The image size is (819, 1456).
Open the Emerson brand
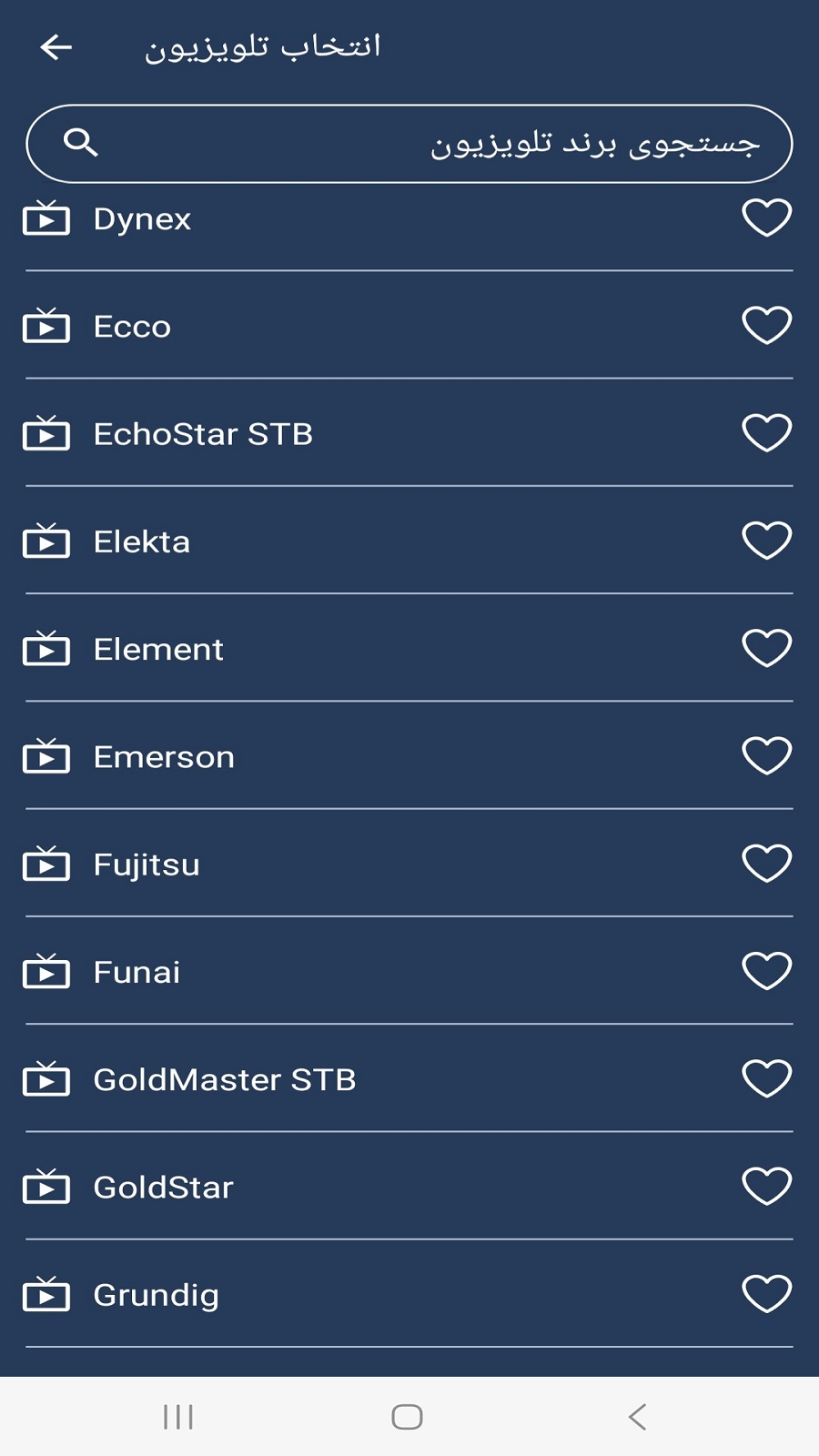coord(165,757)
